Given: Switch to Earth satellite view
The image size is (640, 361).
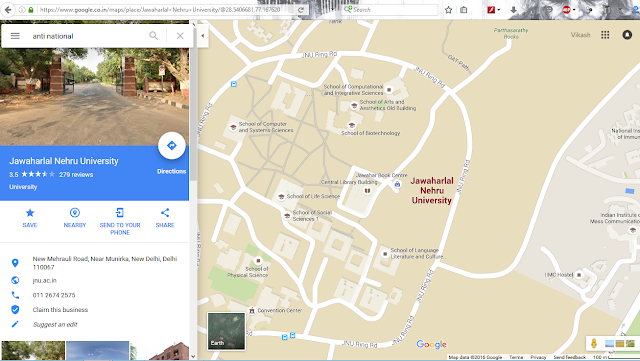Looking at the screenshot, I should click(x=227, y=331).
